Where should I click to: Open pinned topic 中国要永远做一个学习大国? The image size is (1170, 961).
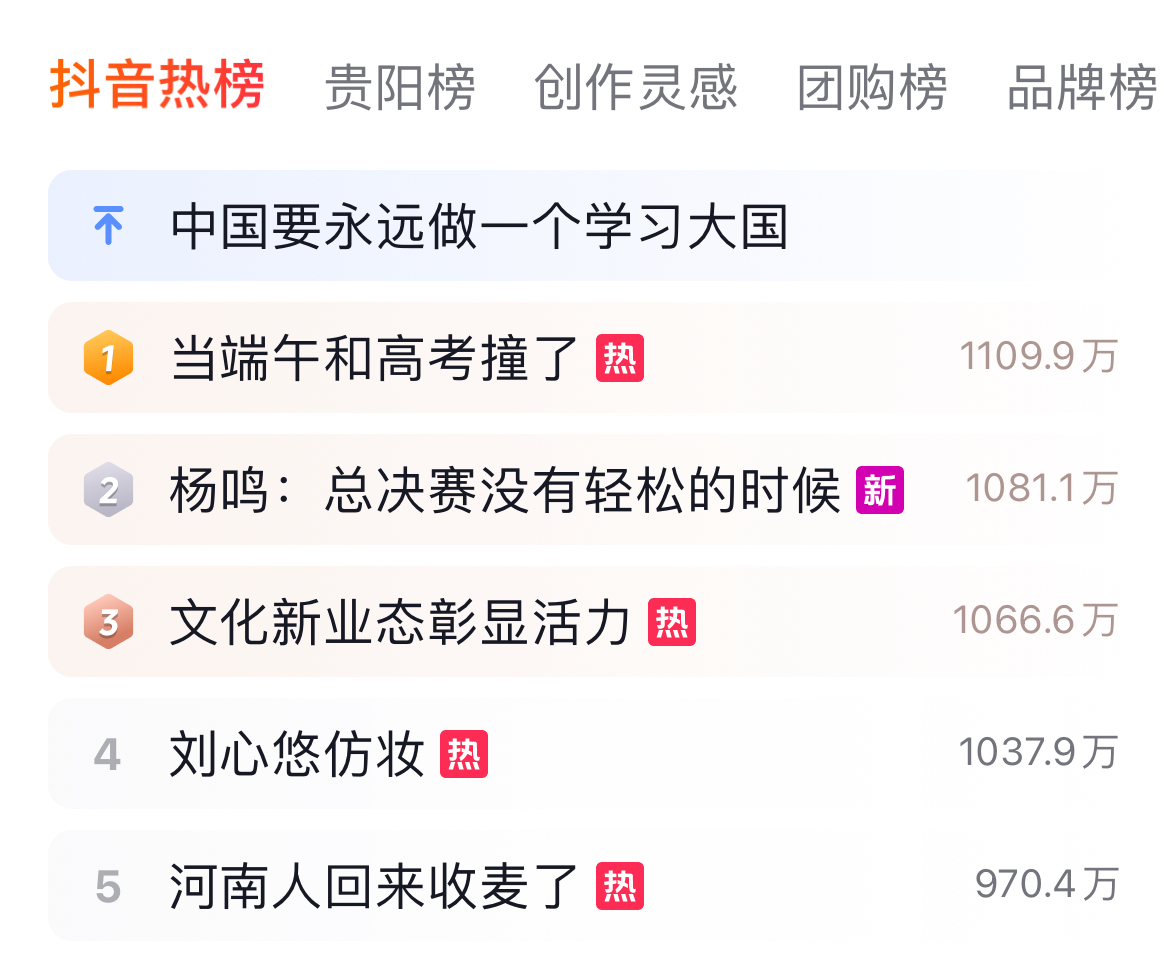click(x=480, y=227)
